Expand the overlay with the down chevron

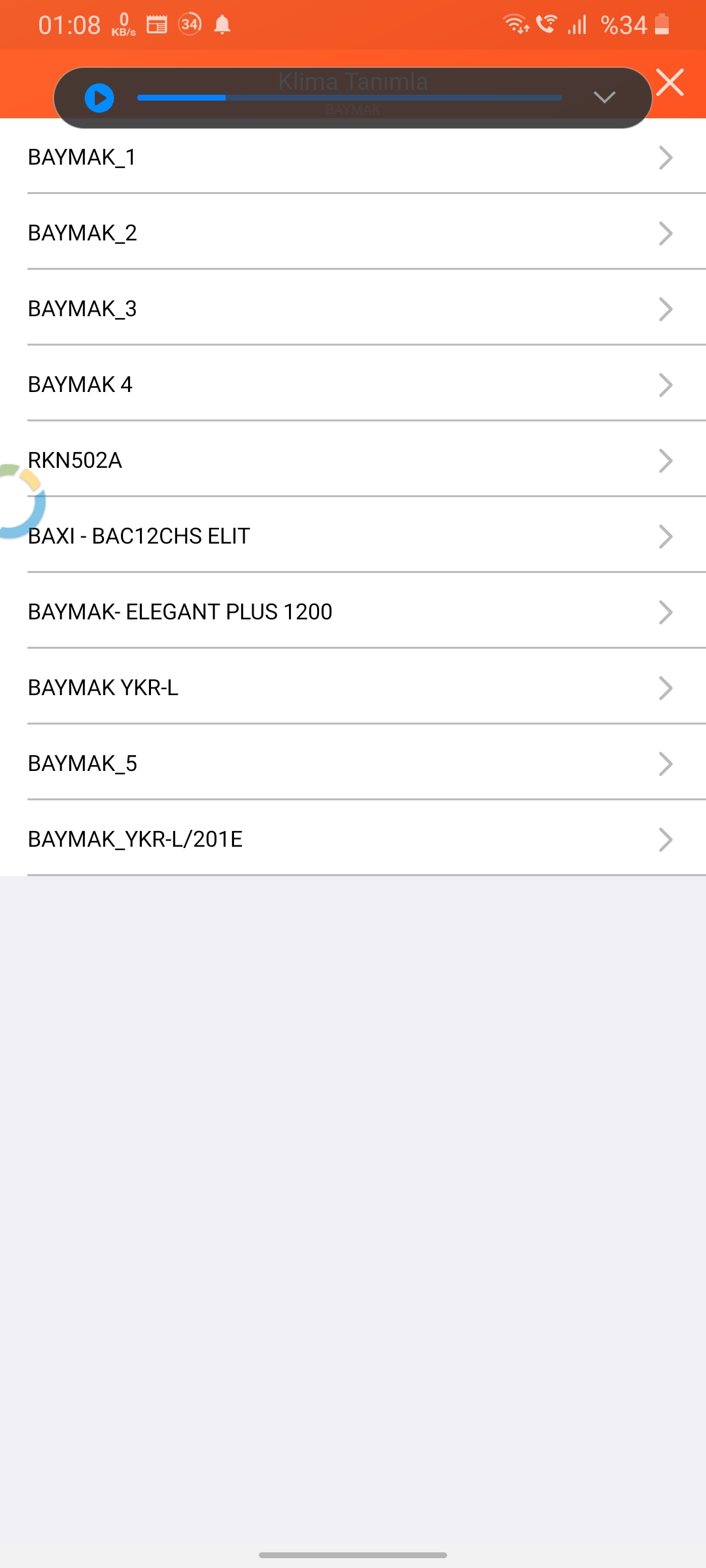[x=604, y=98]
